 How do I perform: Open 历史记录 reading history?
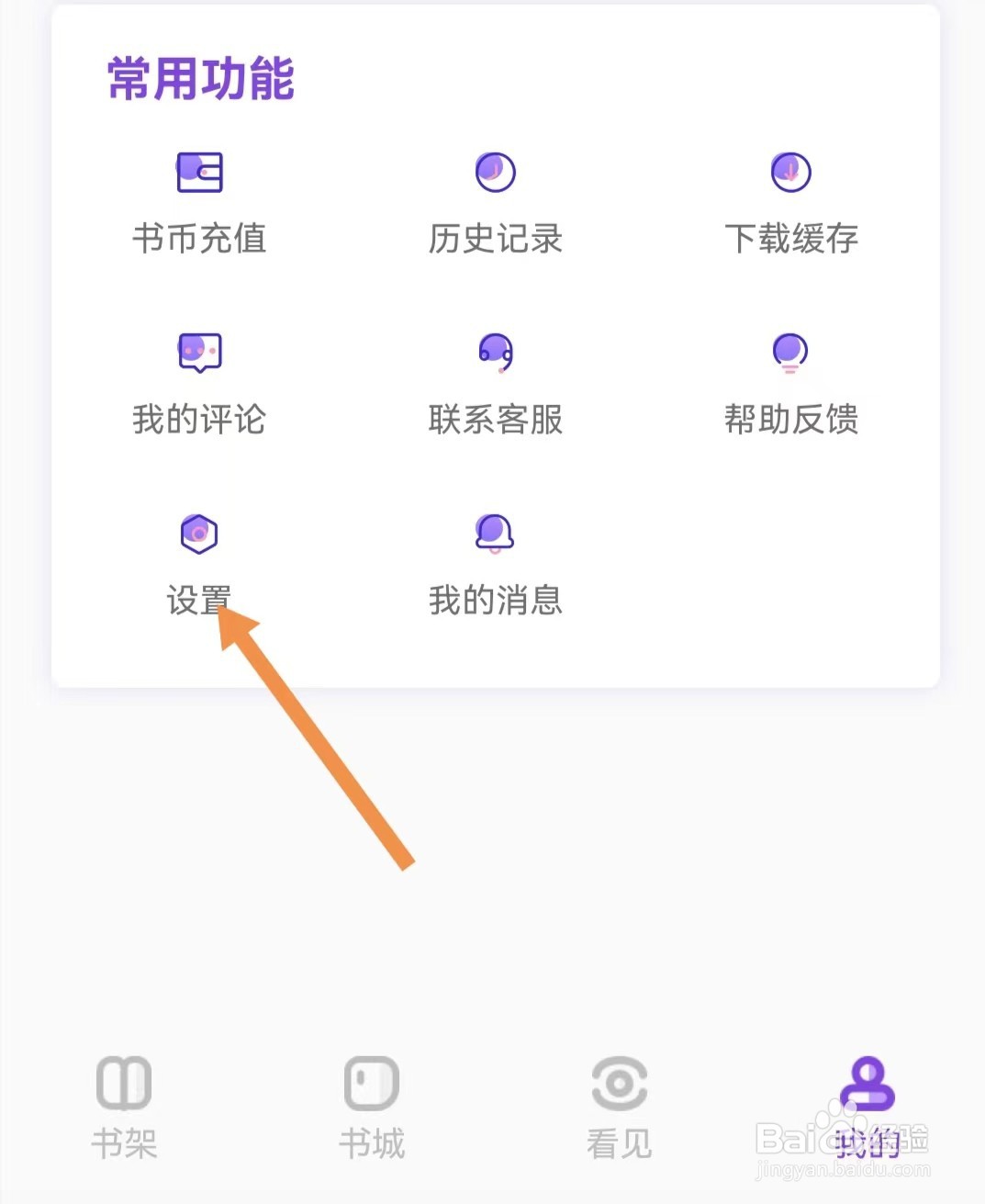click(x=495, y=172)
